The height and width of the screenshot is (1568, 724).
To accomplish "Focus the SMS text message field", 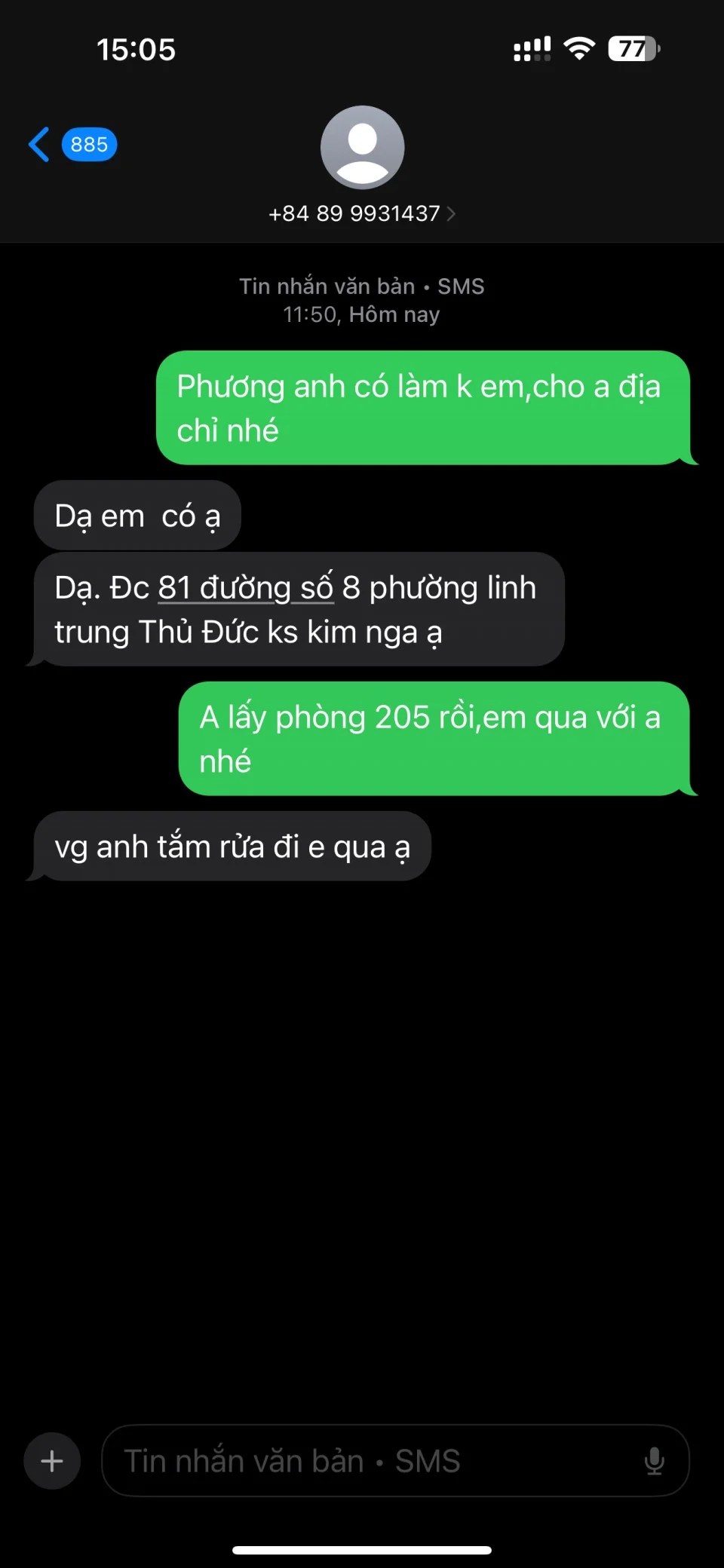I will (x=370, y=1461).
